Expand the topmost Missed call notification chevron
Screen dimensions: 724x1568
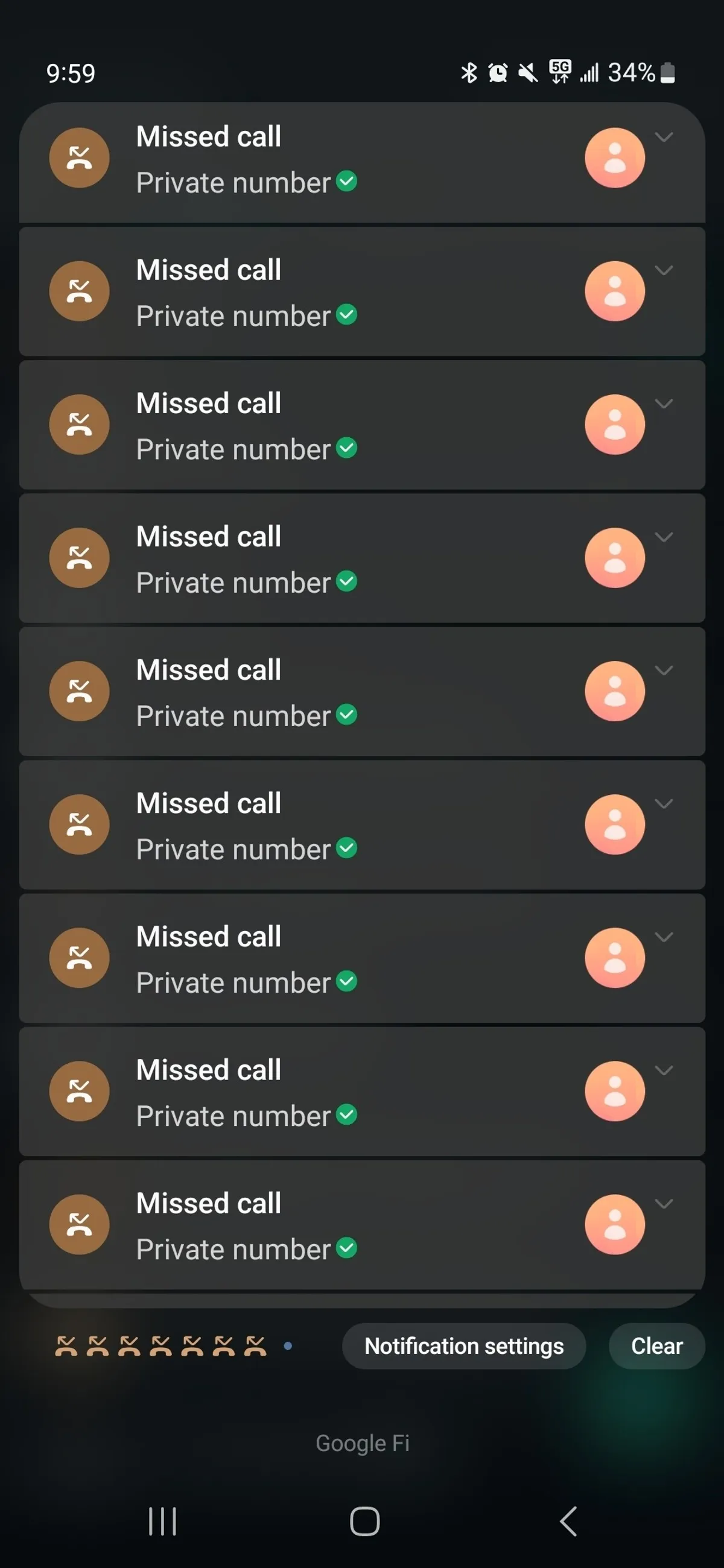[x=664, y=137]
